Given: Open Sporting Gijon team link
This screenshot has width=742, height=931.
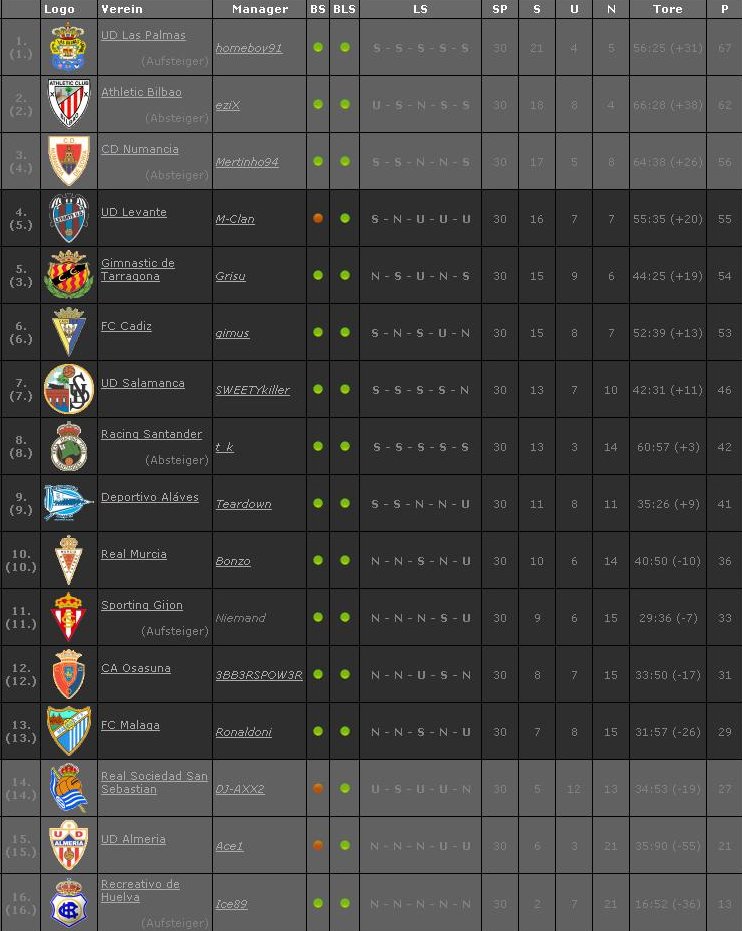Looking at the screenshot, I should point(142,606).
